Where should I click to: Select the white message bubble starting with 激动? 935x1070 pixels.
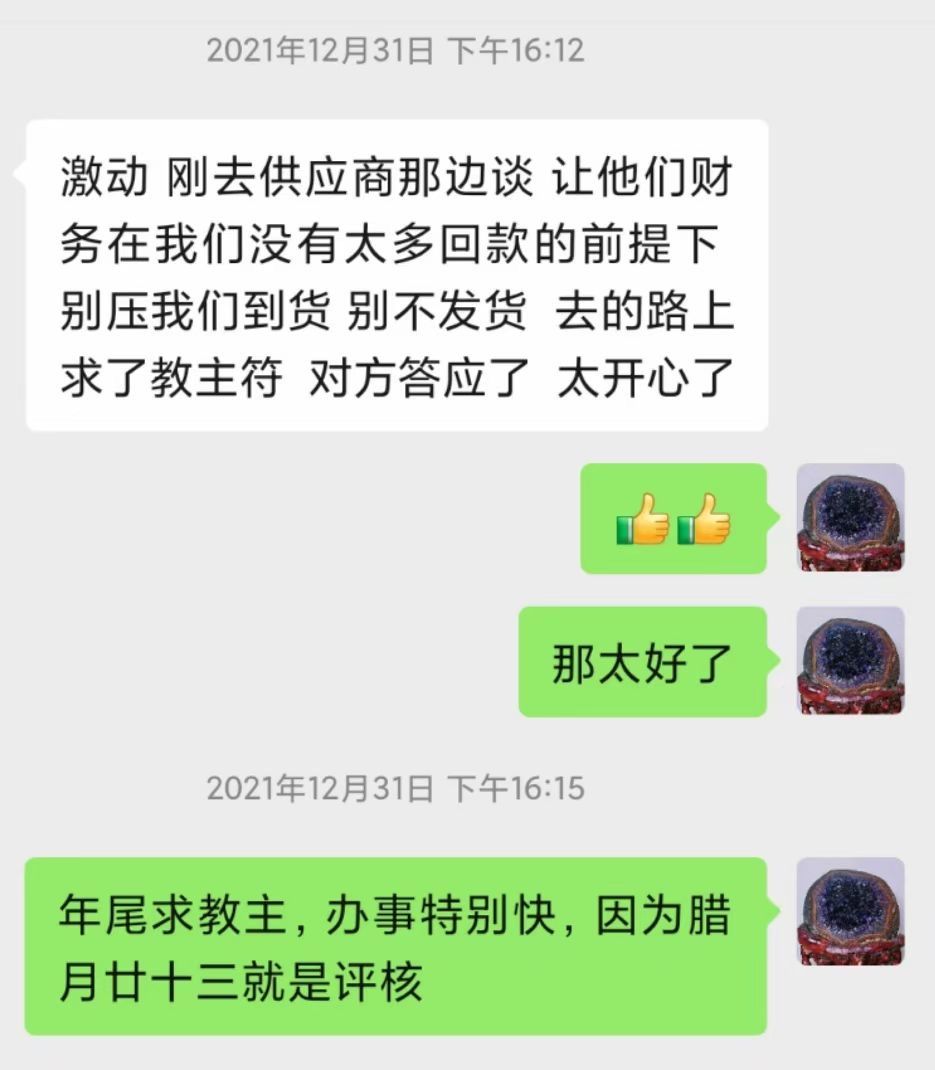pyautogui.click(x=400, y=275)
